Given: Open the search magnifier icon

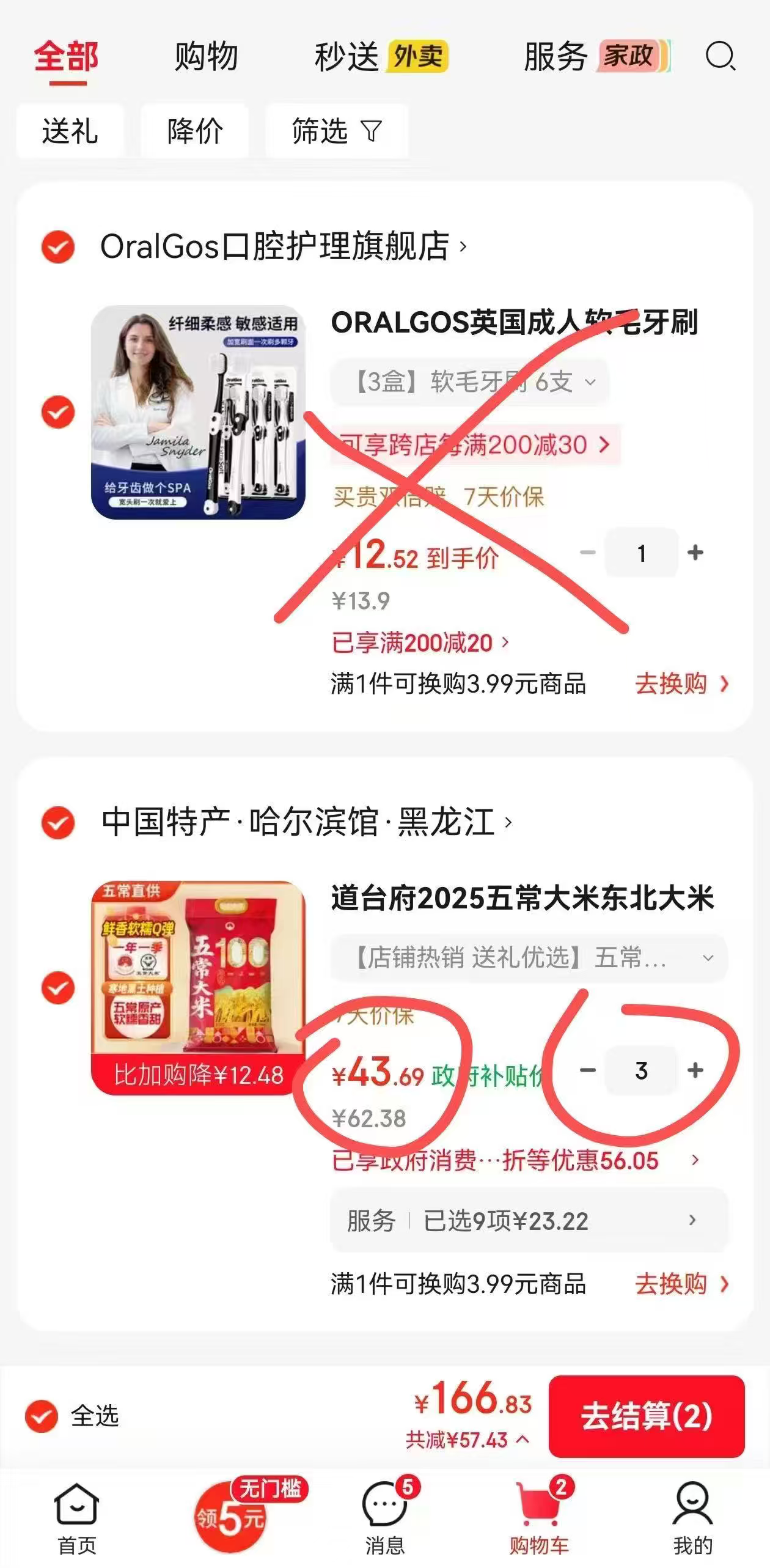Looking at the screenshot, I should pos(720,57).
